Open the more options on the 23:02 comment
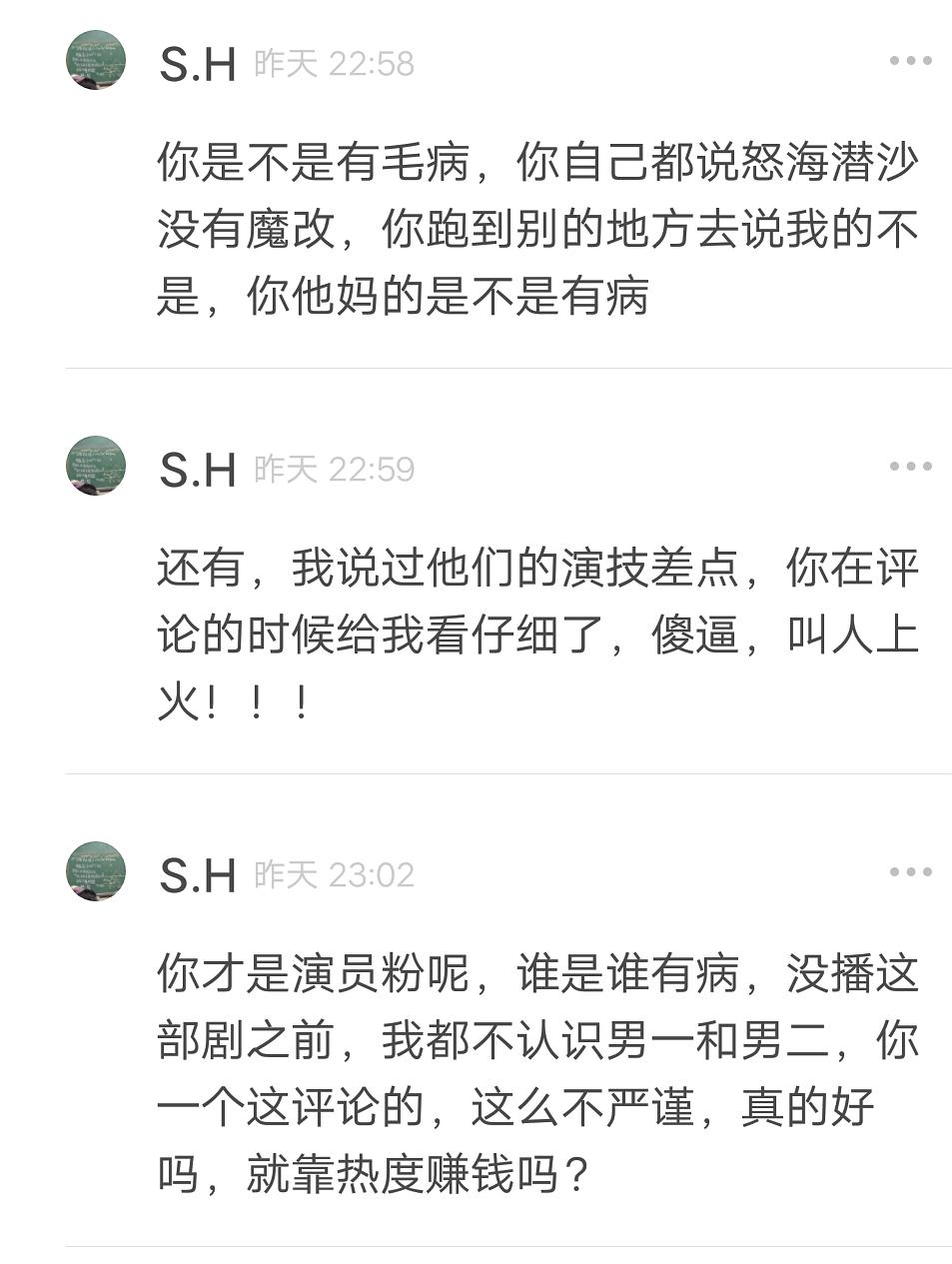 (910, 872)
